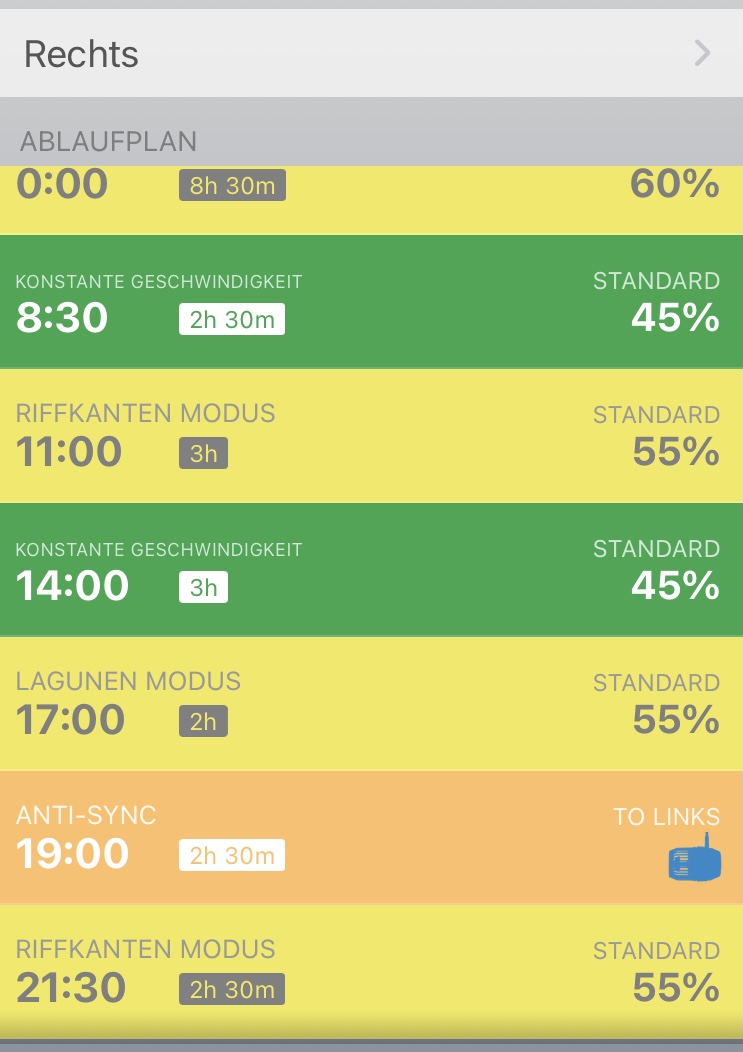Open the 21:30 Riffkanten Modus entry
This screenshot has width=743, height=1052.
pyautogui.click(x=371, y=972)
